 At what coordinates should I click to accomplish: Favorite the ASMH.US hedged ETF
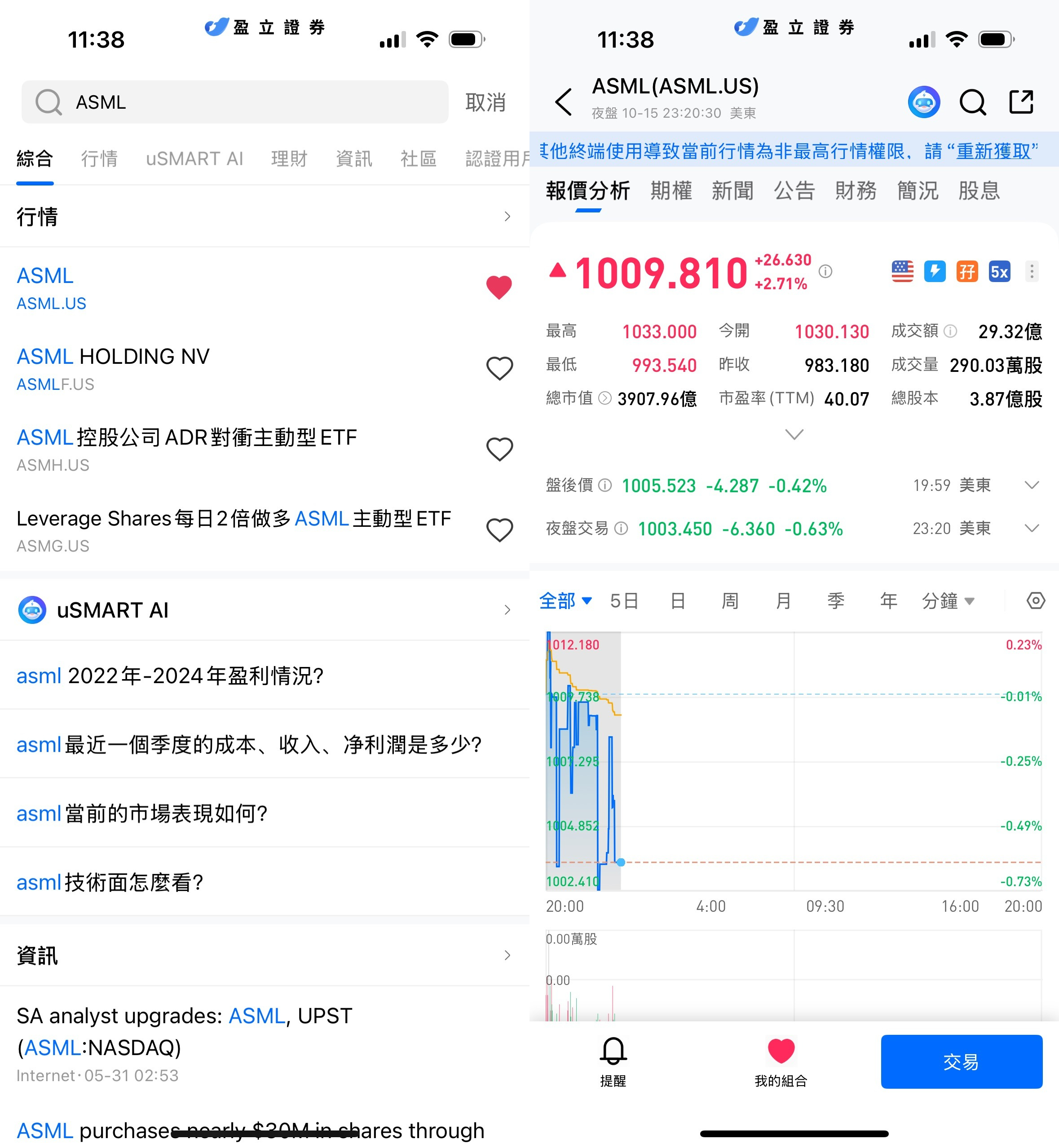[499, 449]
